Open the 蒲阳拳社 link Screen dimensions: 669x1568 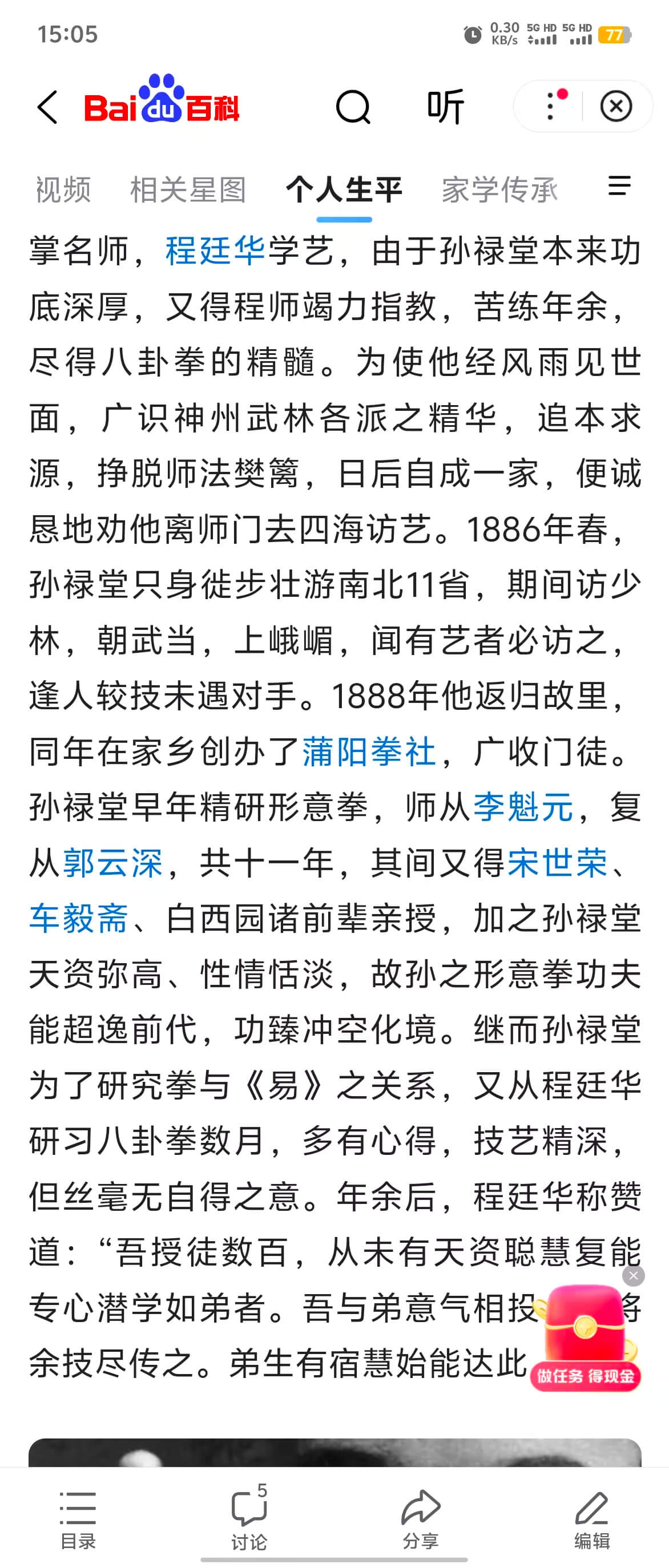369,751
